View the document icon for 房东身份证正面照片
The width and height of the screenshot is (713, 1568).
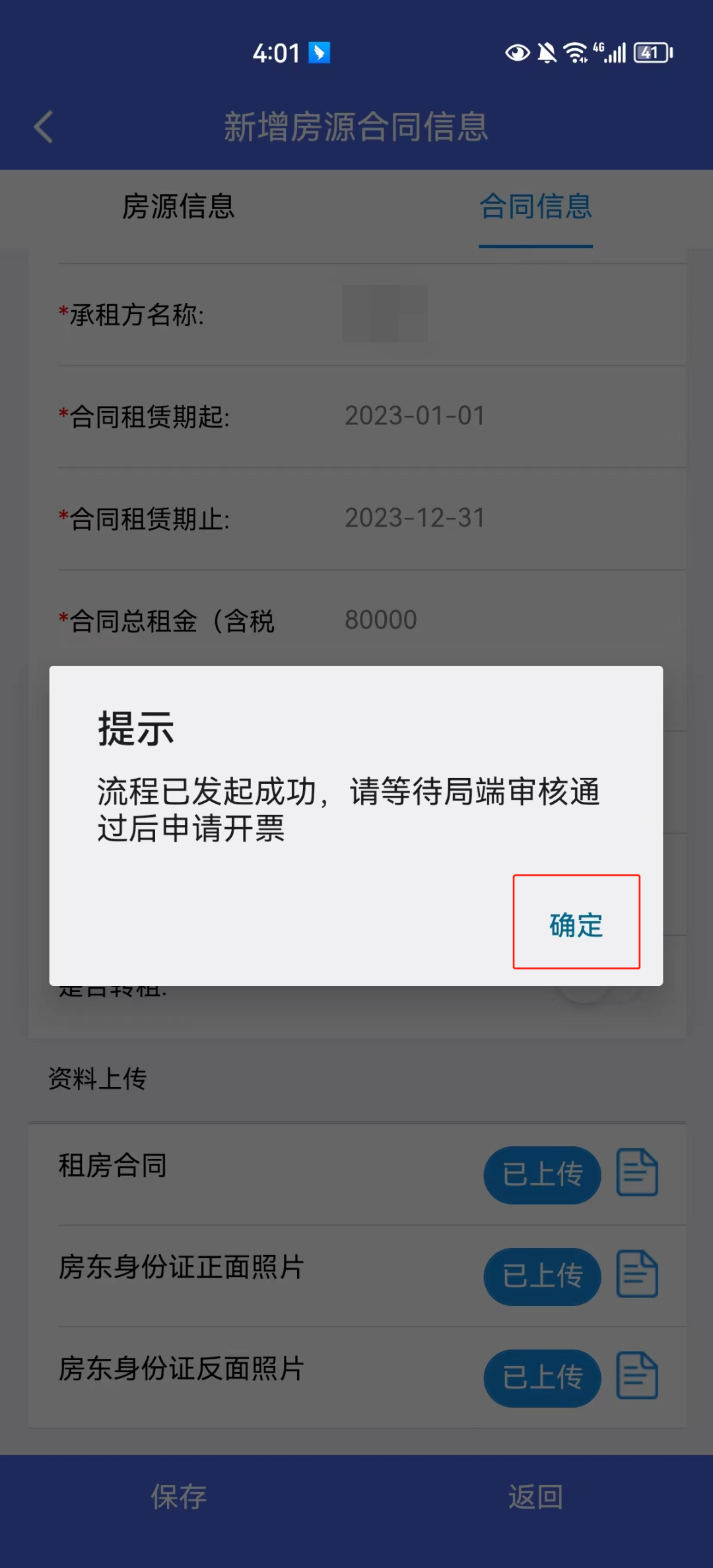(x=637, y=1274)
